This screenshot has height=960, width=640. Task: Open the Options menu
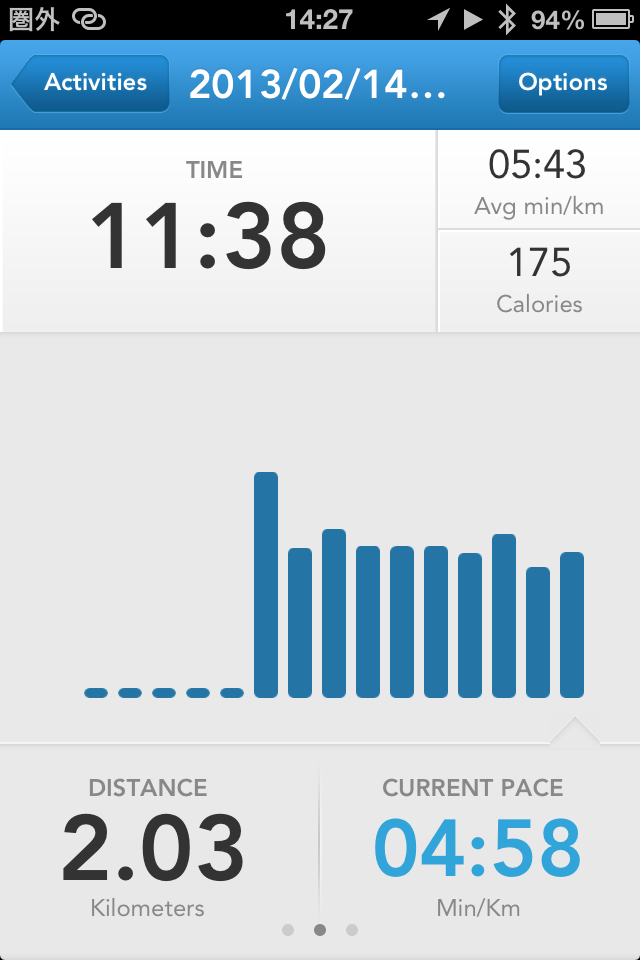[x=562, y=83]
